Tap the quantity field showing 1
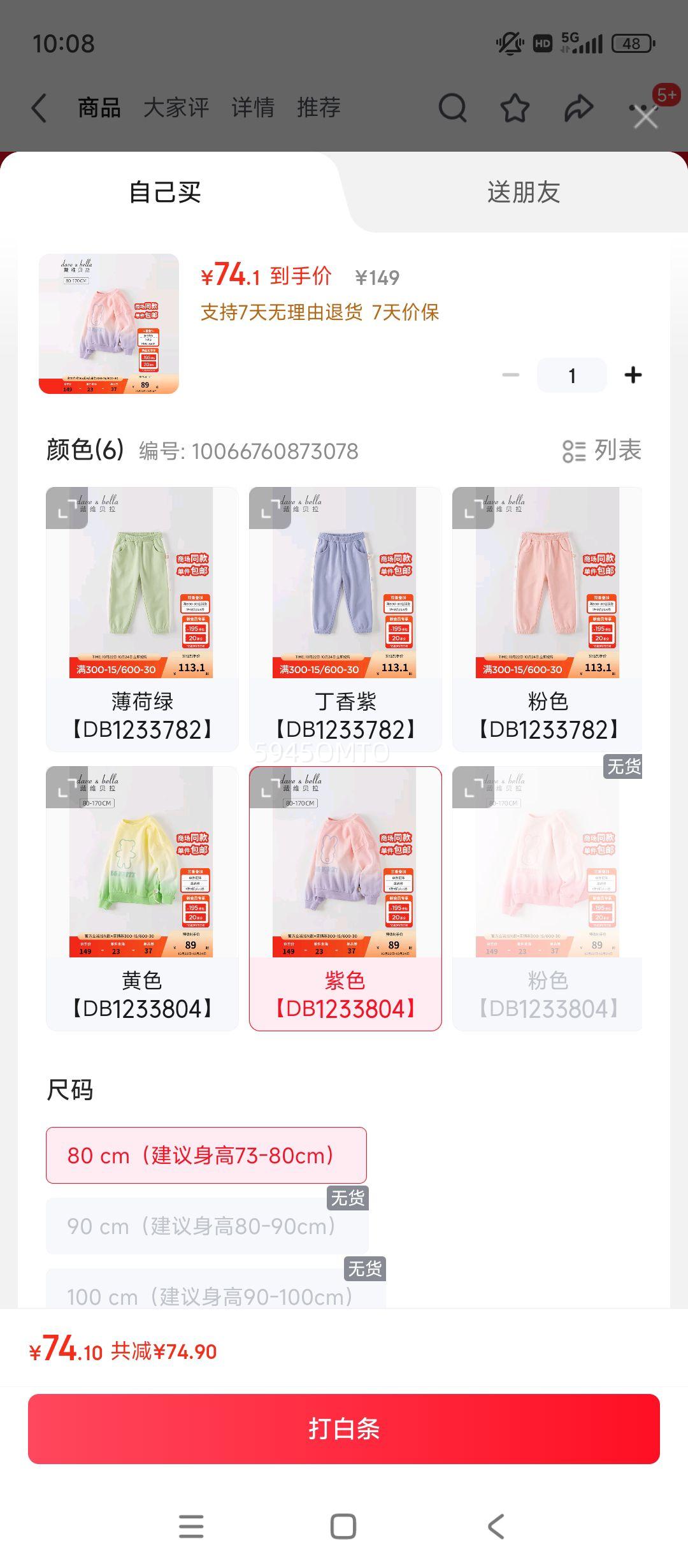Screen dimensions: 688x1568 571,375
